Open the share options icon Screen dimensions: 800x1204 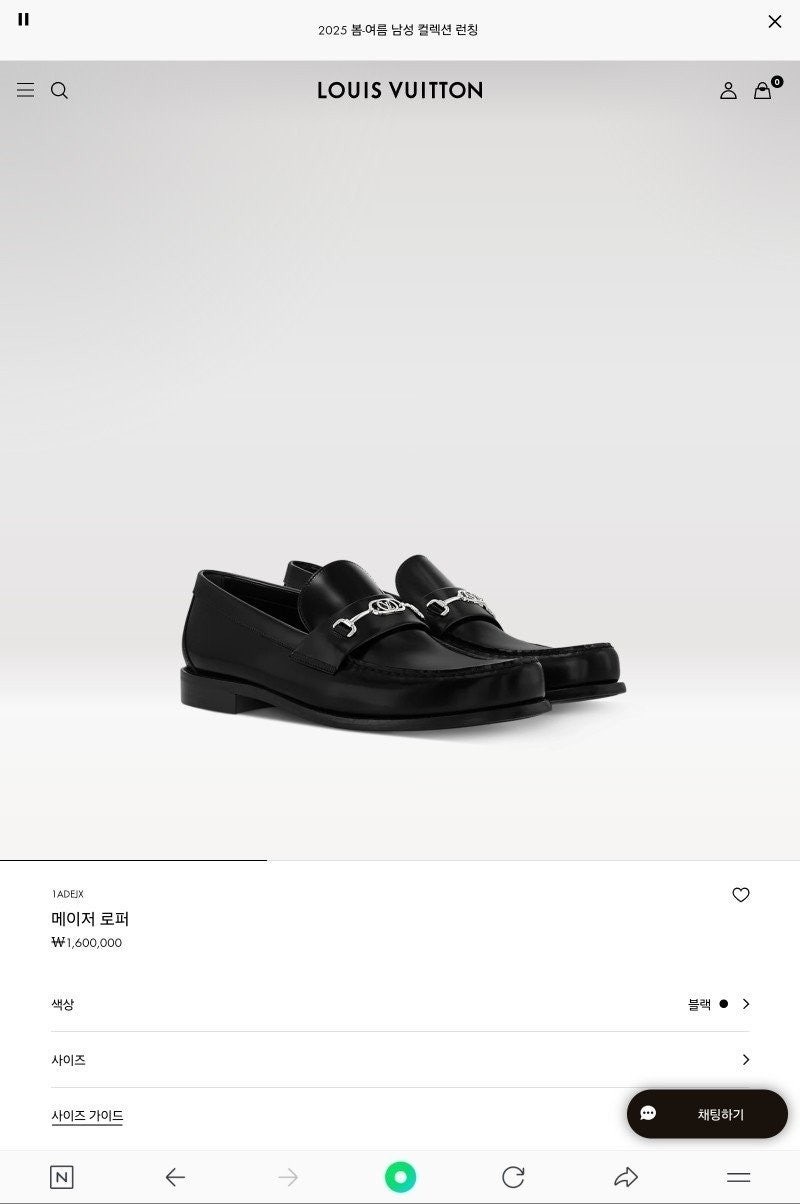[x=626, y=1178]
